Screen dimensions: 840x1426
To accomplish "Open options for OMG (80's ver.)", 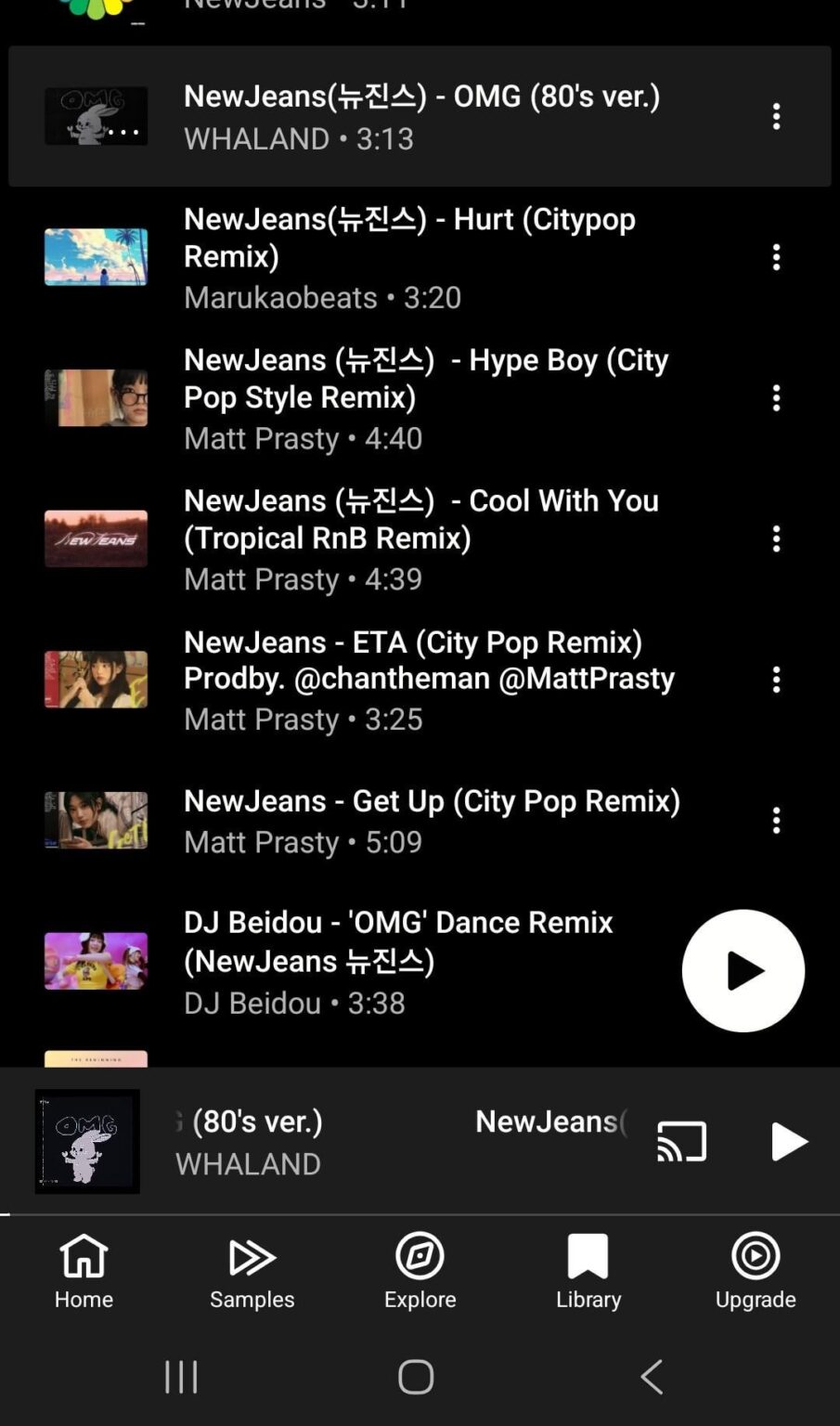I will click(776, 115).
